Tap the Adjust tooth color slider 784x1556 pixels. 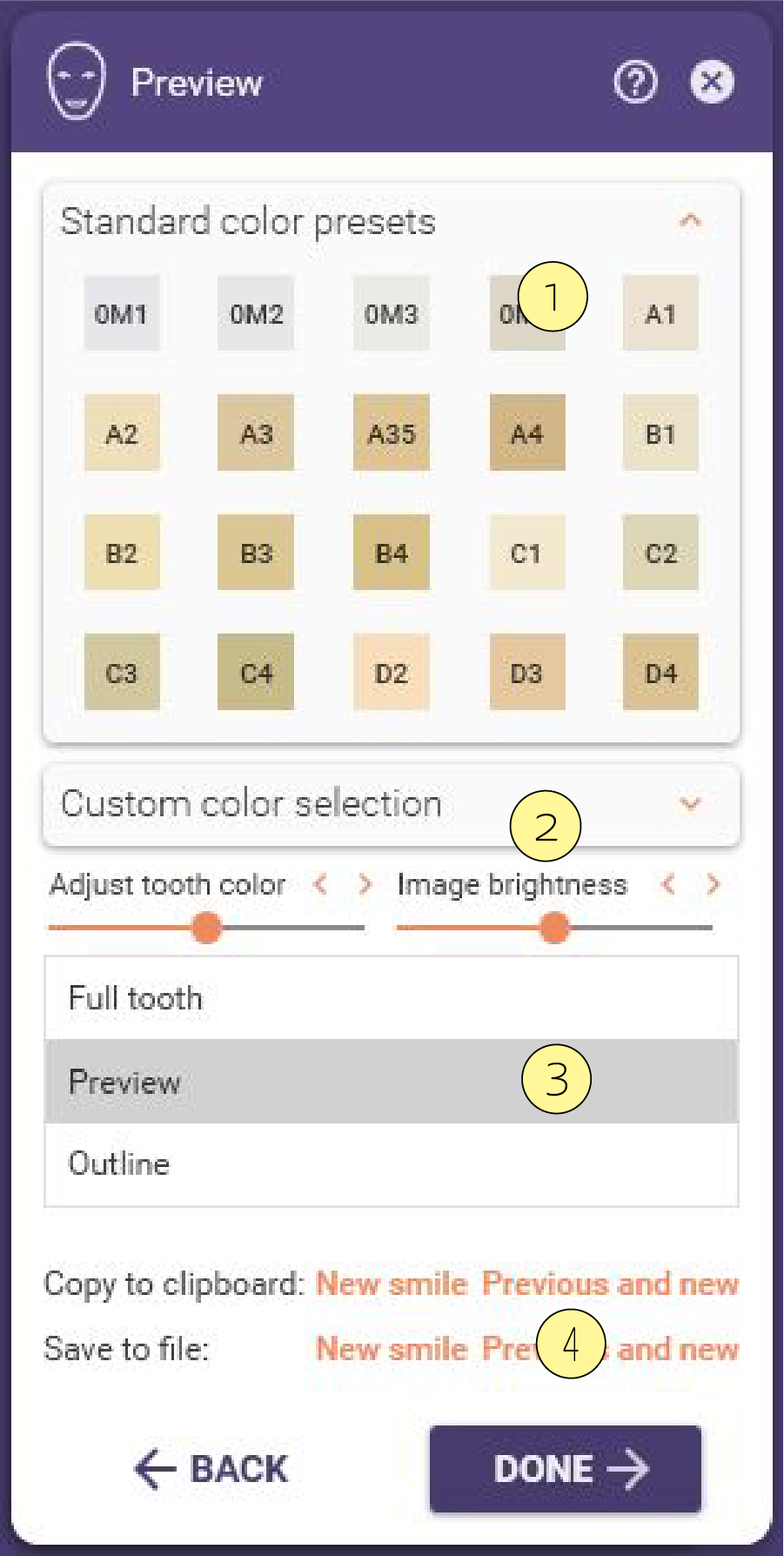point(206,928)
